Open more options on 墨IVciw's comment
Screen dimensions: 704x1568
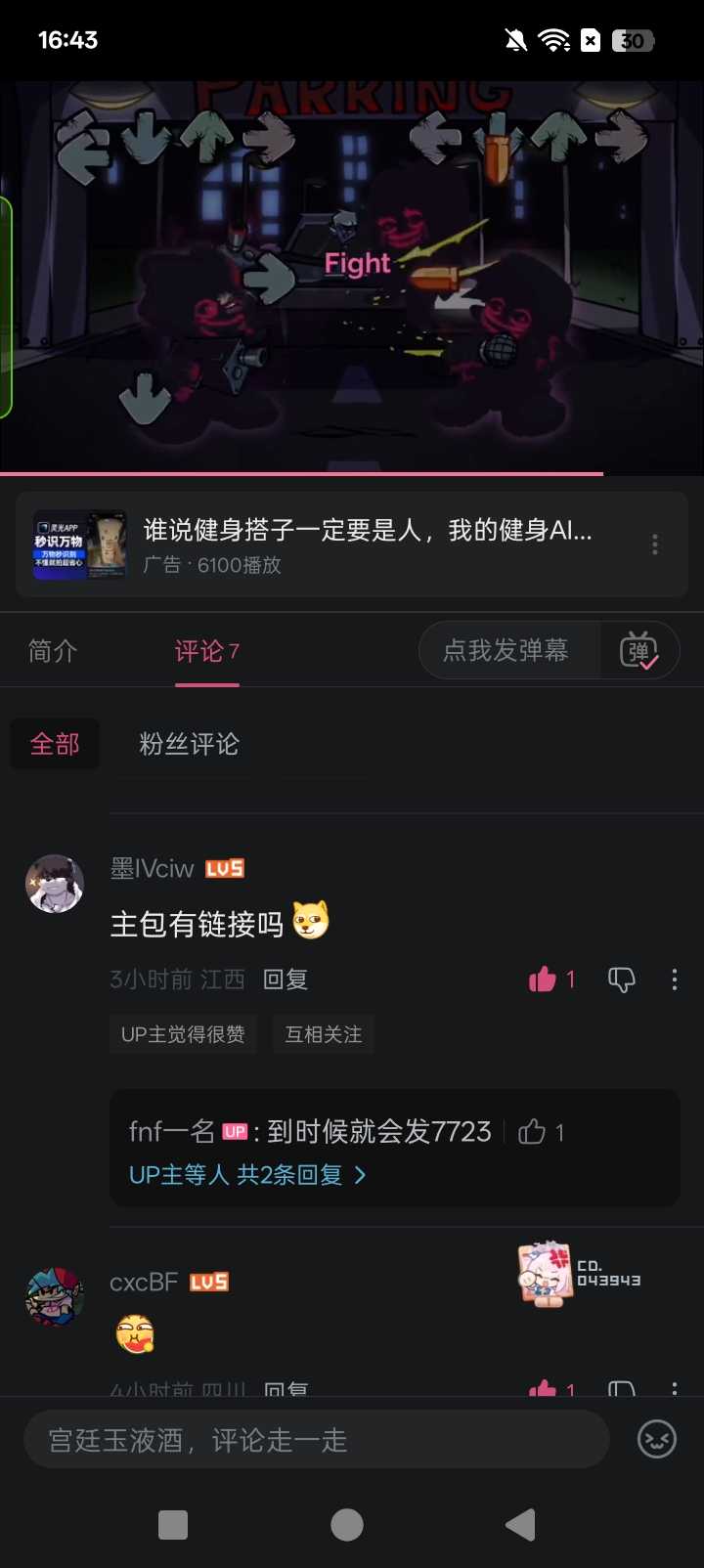[675, 980]
